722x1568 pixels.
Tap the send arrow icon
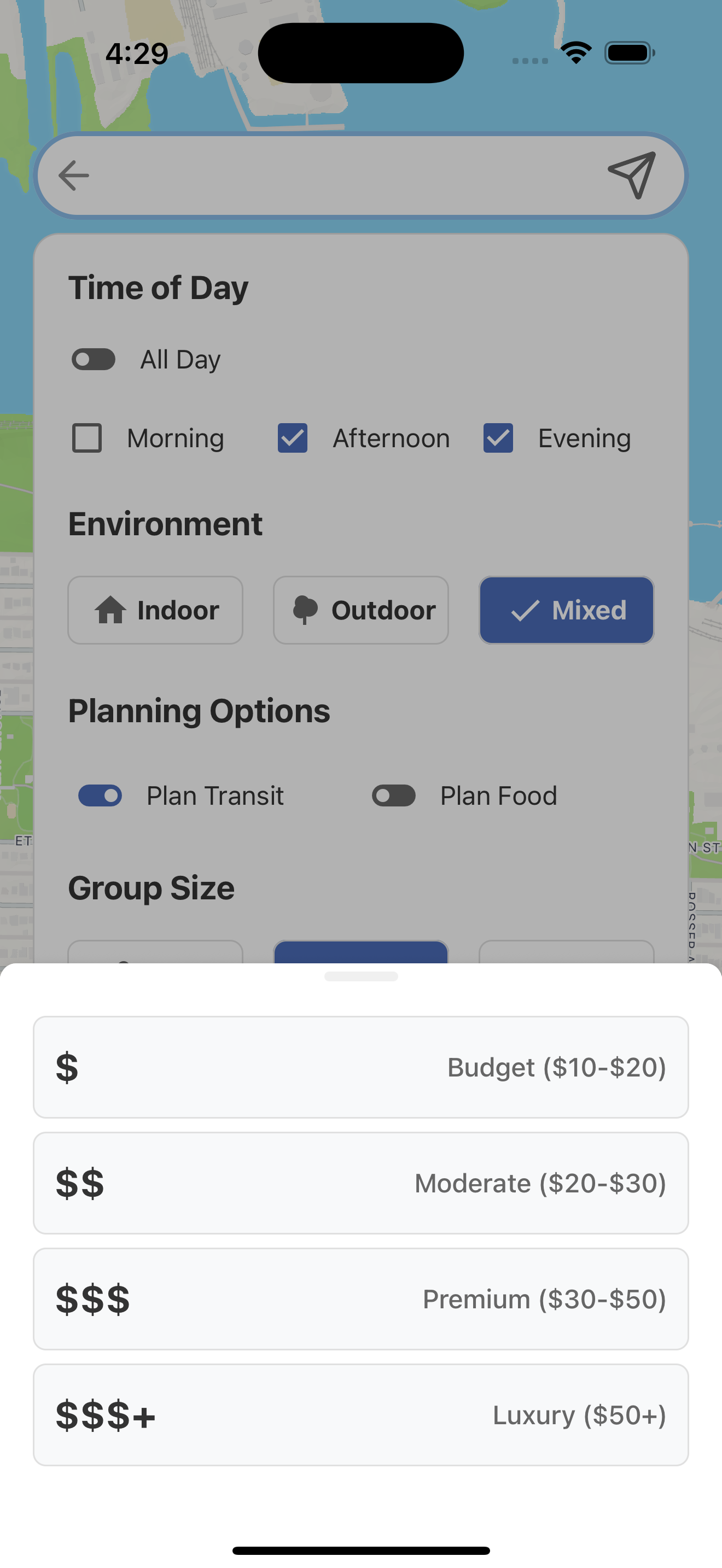pos(634,175)
